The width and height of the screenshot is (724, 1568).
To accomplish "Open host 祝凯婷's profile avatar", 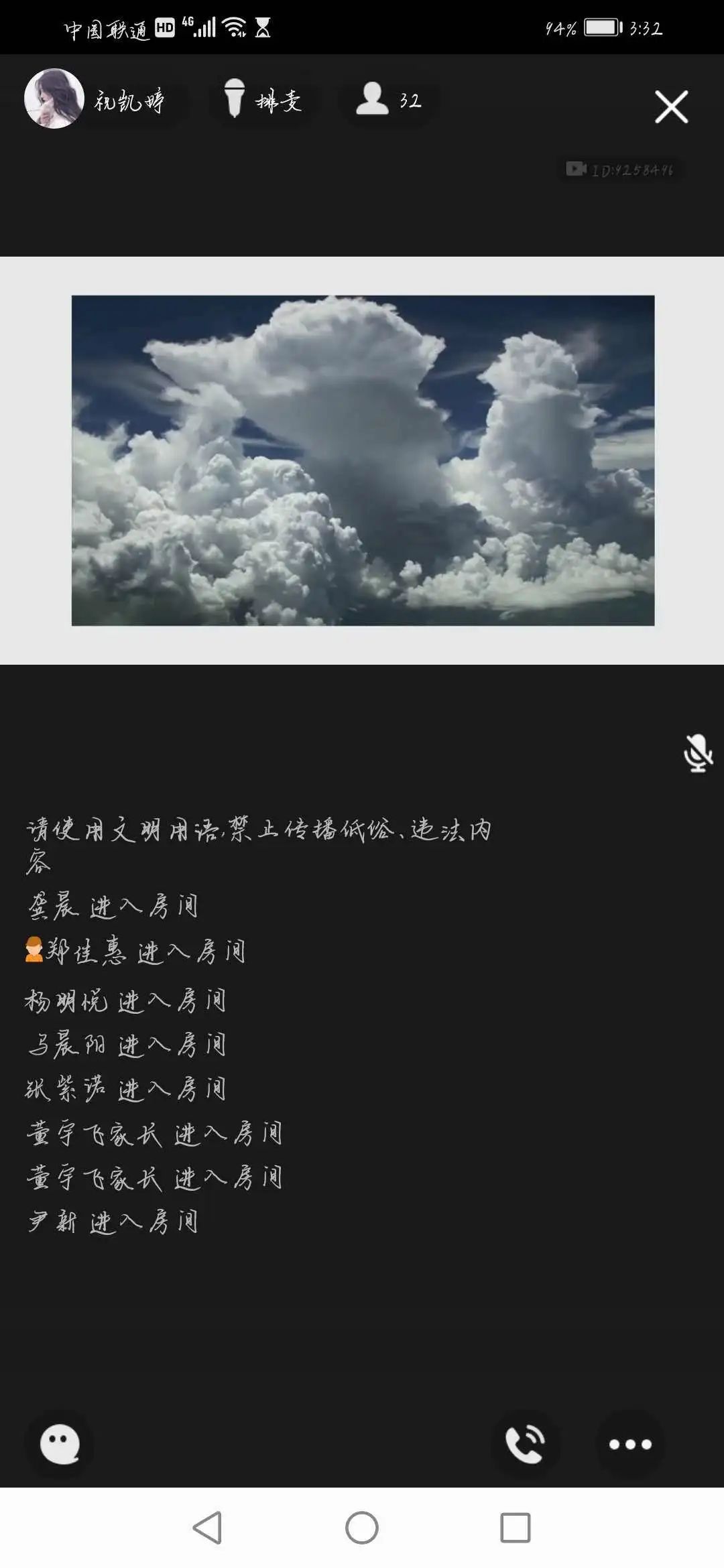I will [54, 99].
